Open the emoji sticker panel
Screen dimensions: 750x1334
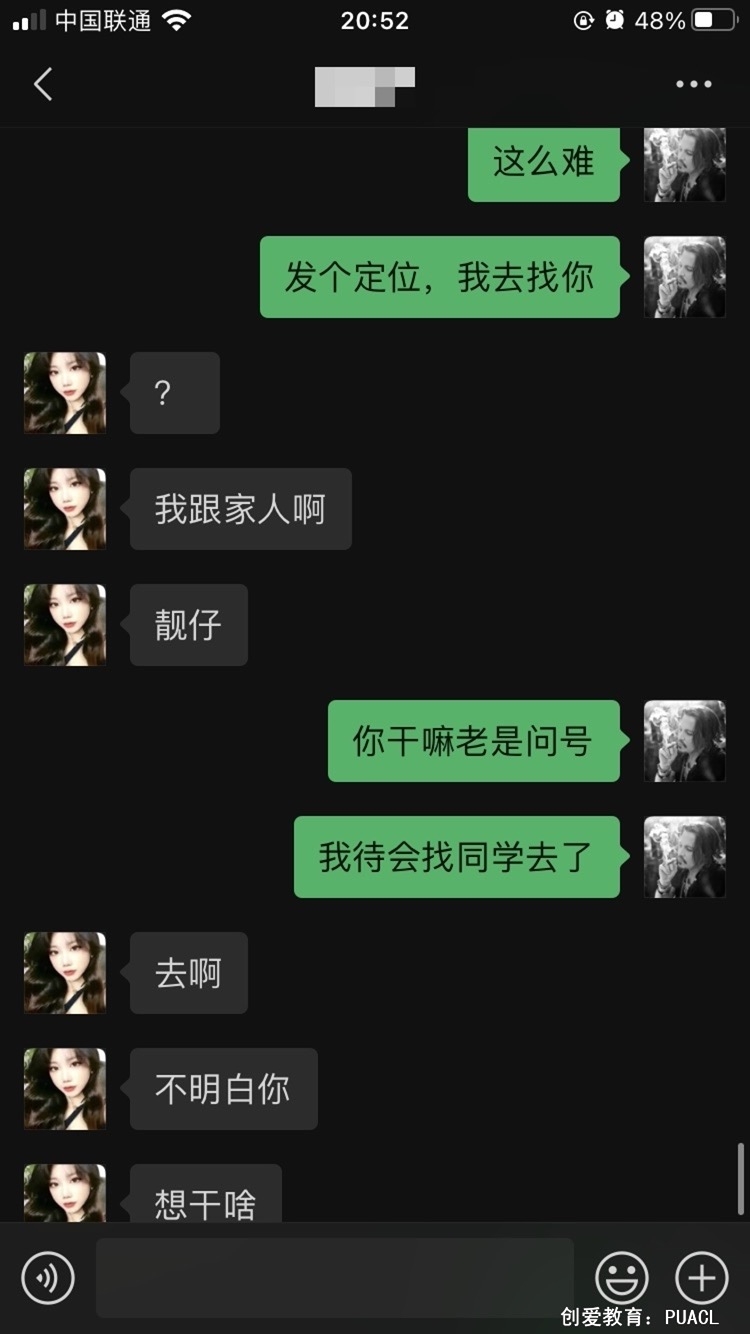[x=622, y=1277]
